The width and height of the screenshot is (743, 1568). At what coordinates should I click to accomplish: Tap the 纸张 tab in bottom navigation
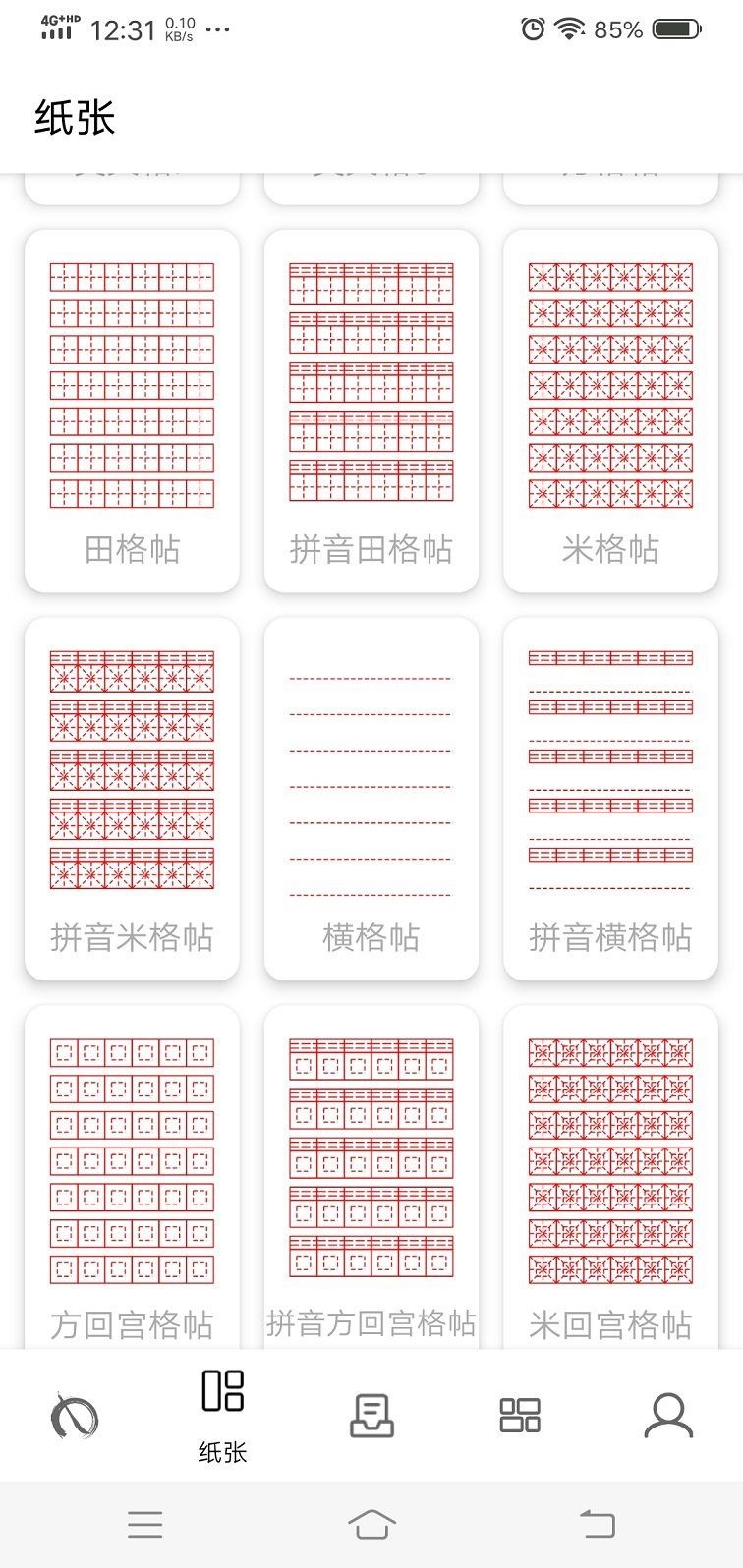(223, 1416)
